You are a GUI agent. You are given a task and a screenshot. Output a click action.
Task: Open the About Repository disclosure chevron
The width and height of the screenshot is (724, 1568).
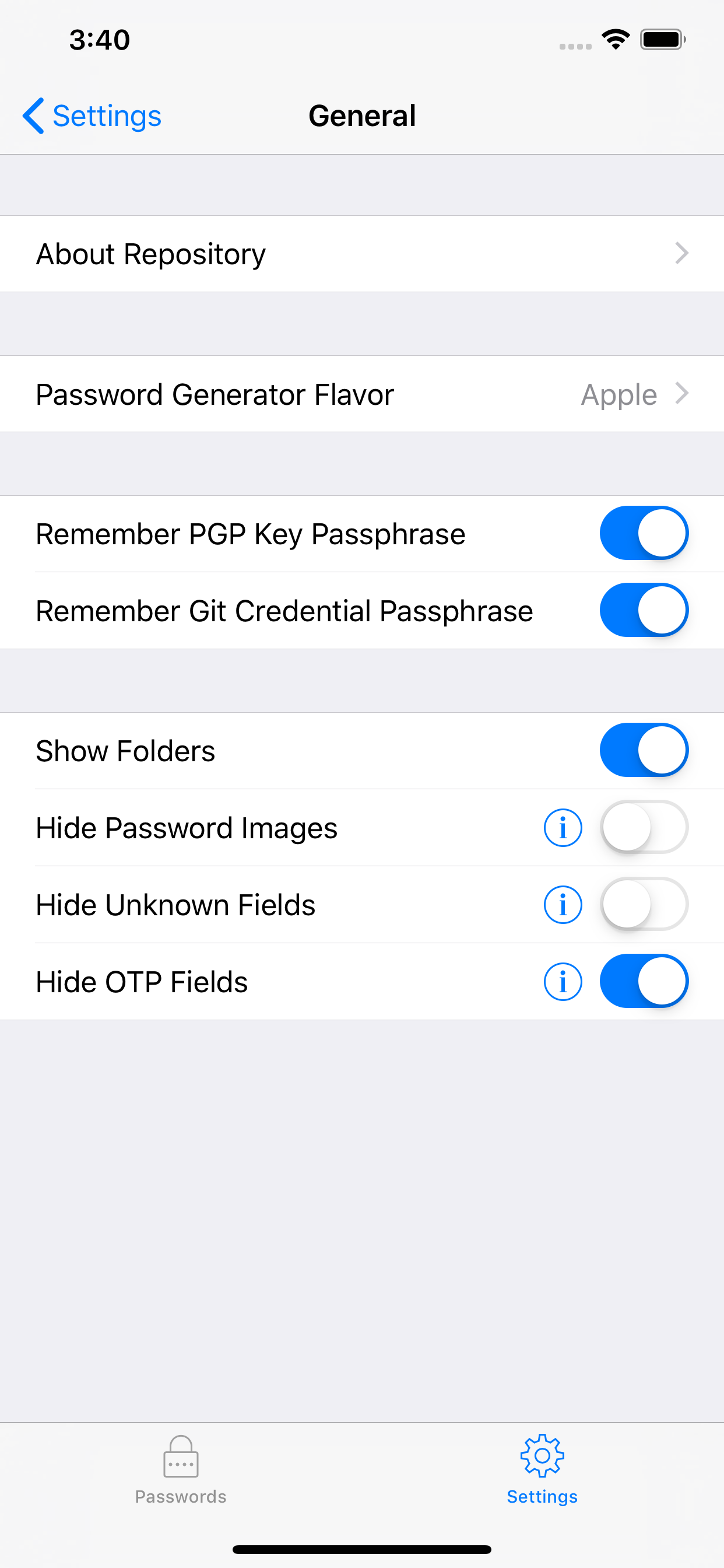click(x=681, y=253)
